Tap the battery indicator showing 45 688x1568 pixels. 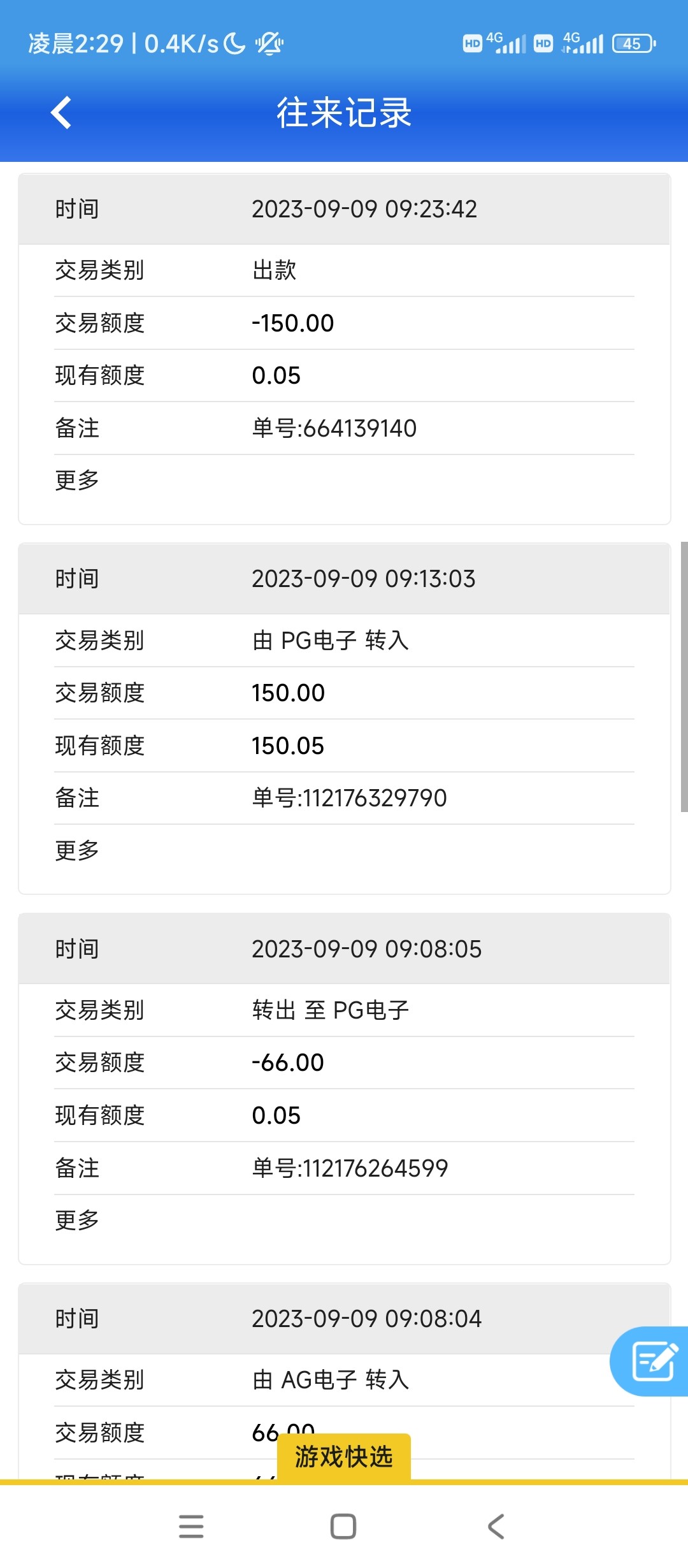coord(632,43)
